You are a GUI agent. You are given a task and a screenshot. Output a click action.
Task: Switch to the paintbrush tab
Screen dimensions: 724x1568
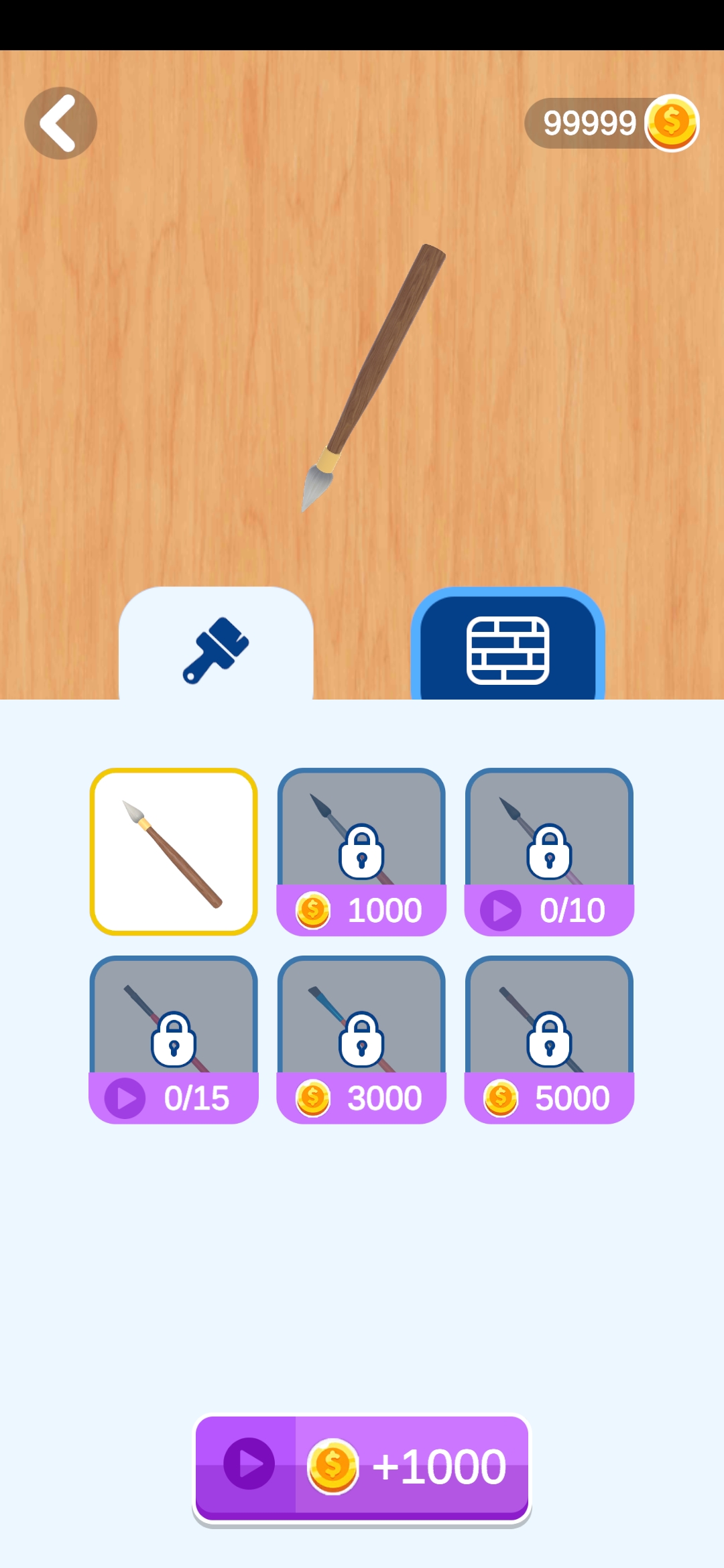click(x=216, y=648)
